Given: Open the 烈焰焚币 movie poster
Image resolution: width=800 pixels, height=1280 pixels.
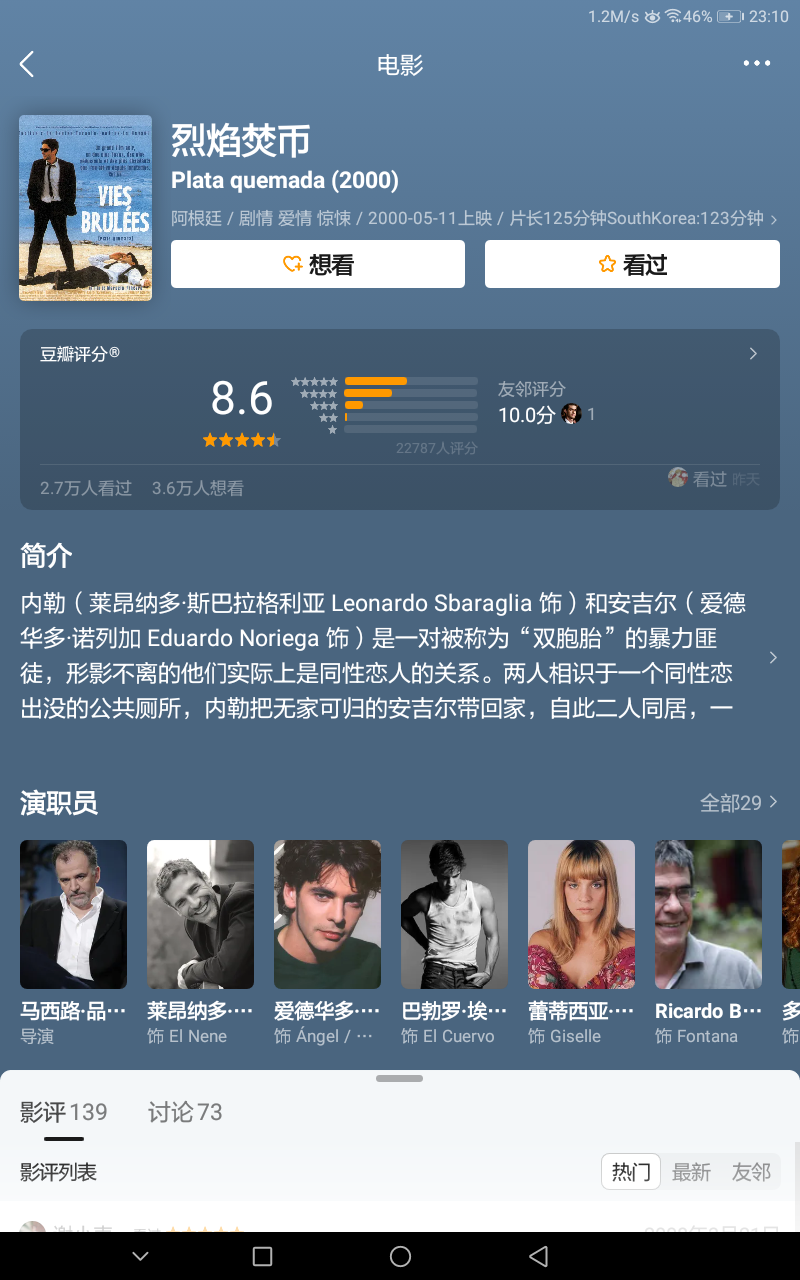Looking at the screenshot, I should coord(85,207).
